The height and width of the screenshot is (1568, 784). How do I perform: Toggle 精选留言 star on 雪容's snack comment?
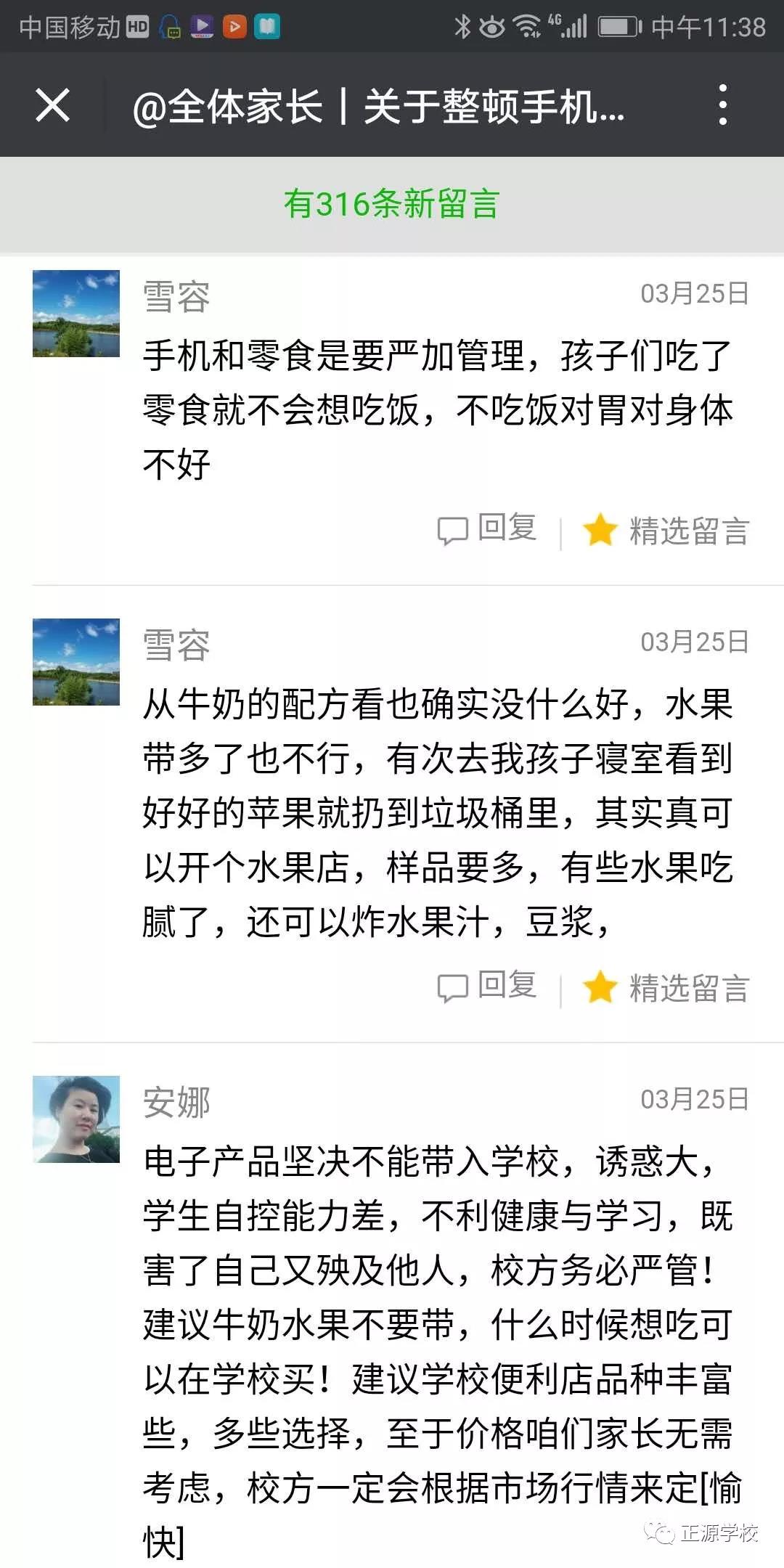click(x=666, y=531)
